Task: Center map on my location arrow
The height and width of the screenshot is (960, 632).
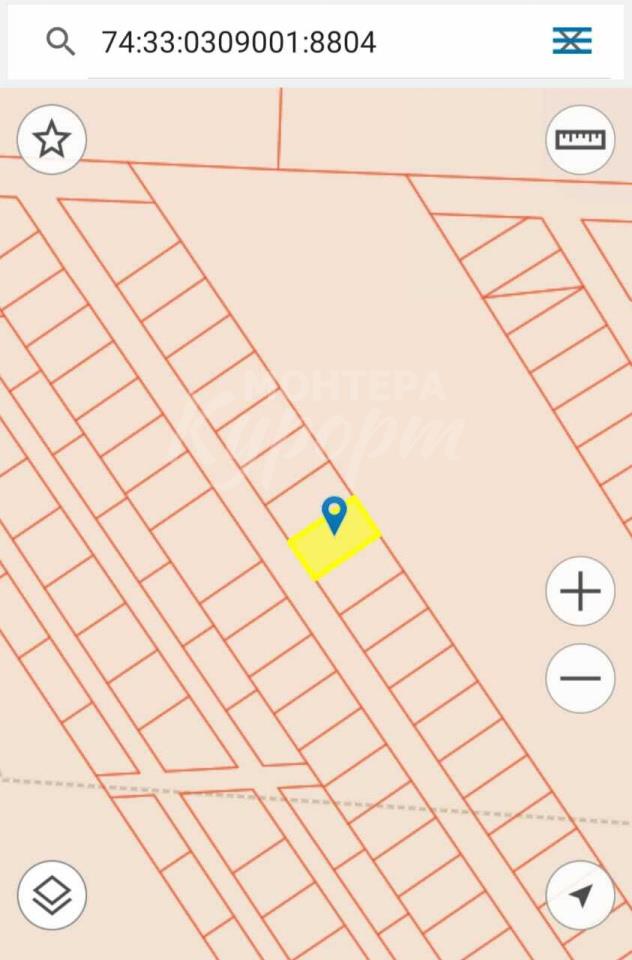Action: coord(580,895)
